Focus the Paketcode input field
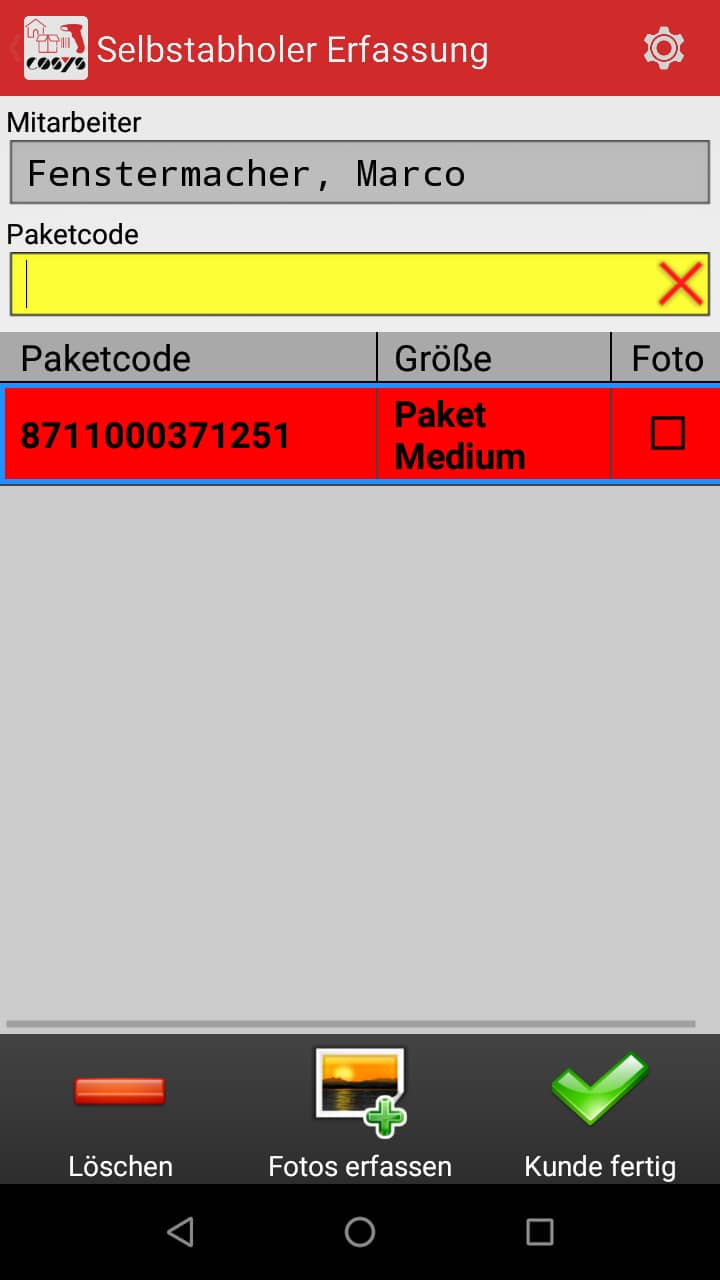The height and width of the screenshot is (1280, 720). click(x=330, y=285)
